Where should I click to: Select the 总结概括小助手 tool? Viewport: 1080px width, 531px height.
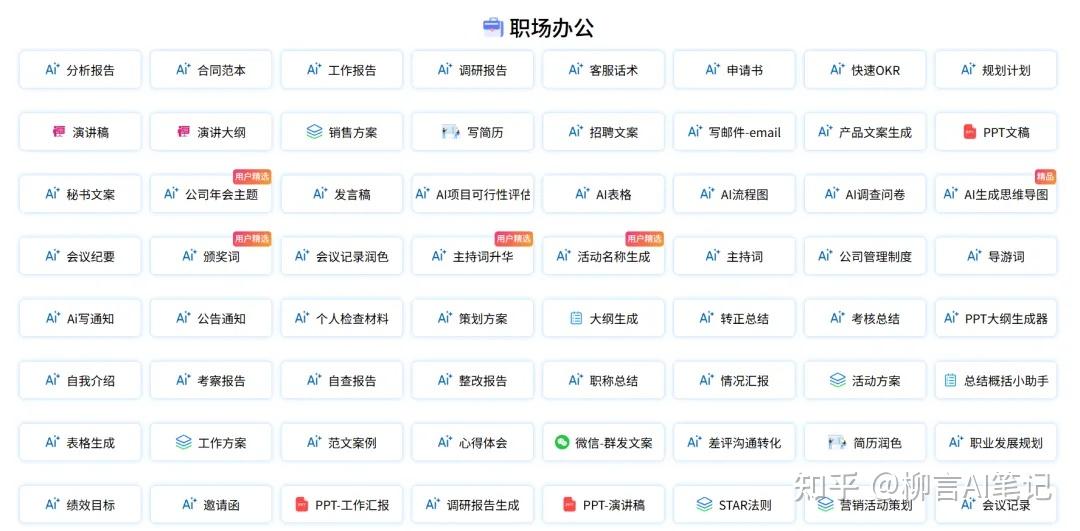997,380
